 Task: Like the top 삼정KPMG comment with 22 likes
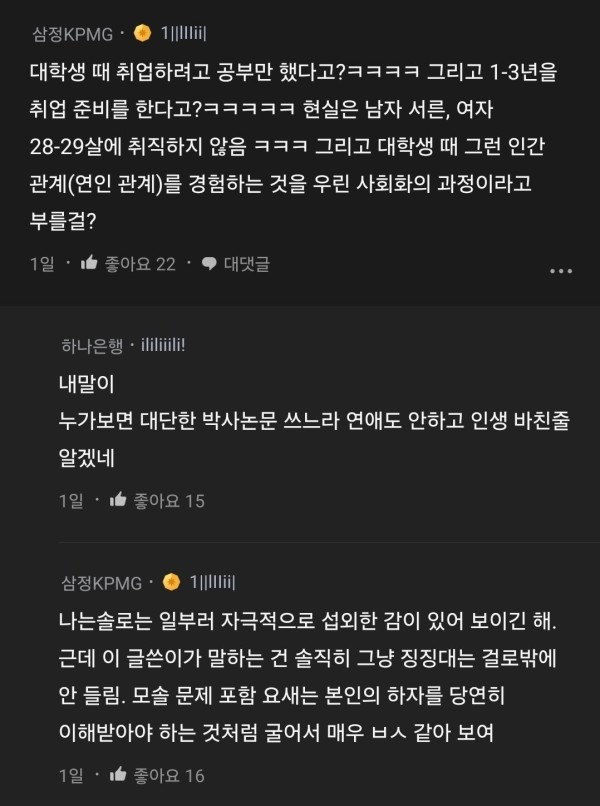click(89, 264)
